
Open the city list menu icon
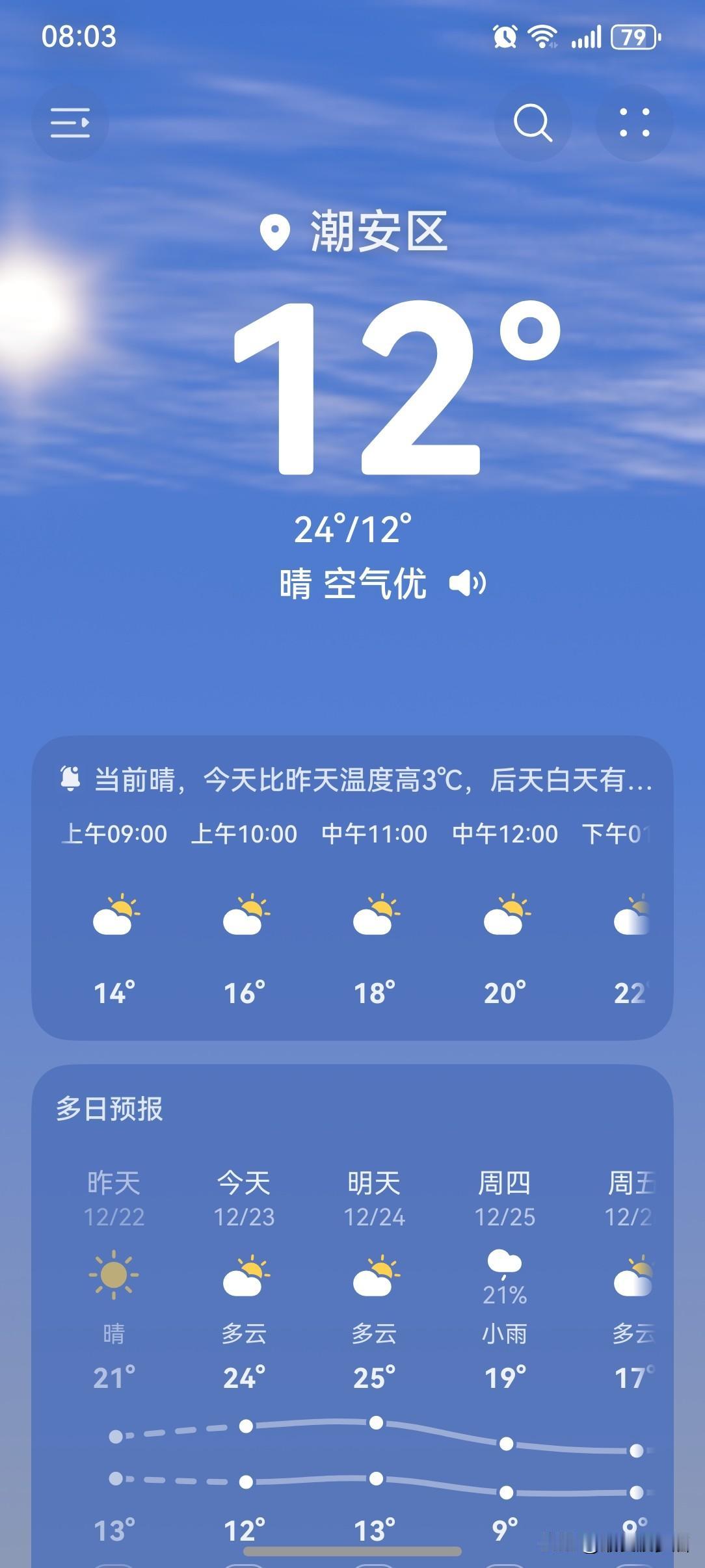tap(70, 124)
